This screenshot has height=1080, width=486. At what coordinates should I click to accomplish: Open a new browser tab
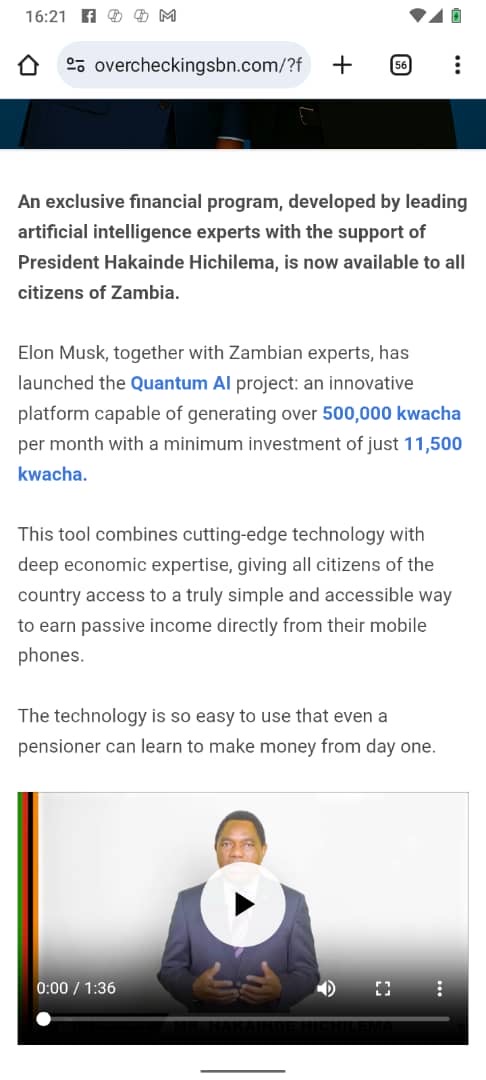(x=342, y=65)
